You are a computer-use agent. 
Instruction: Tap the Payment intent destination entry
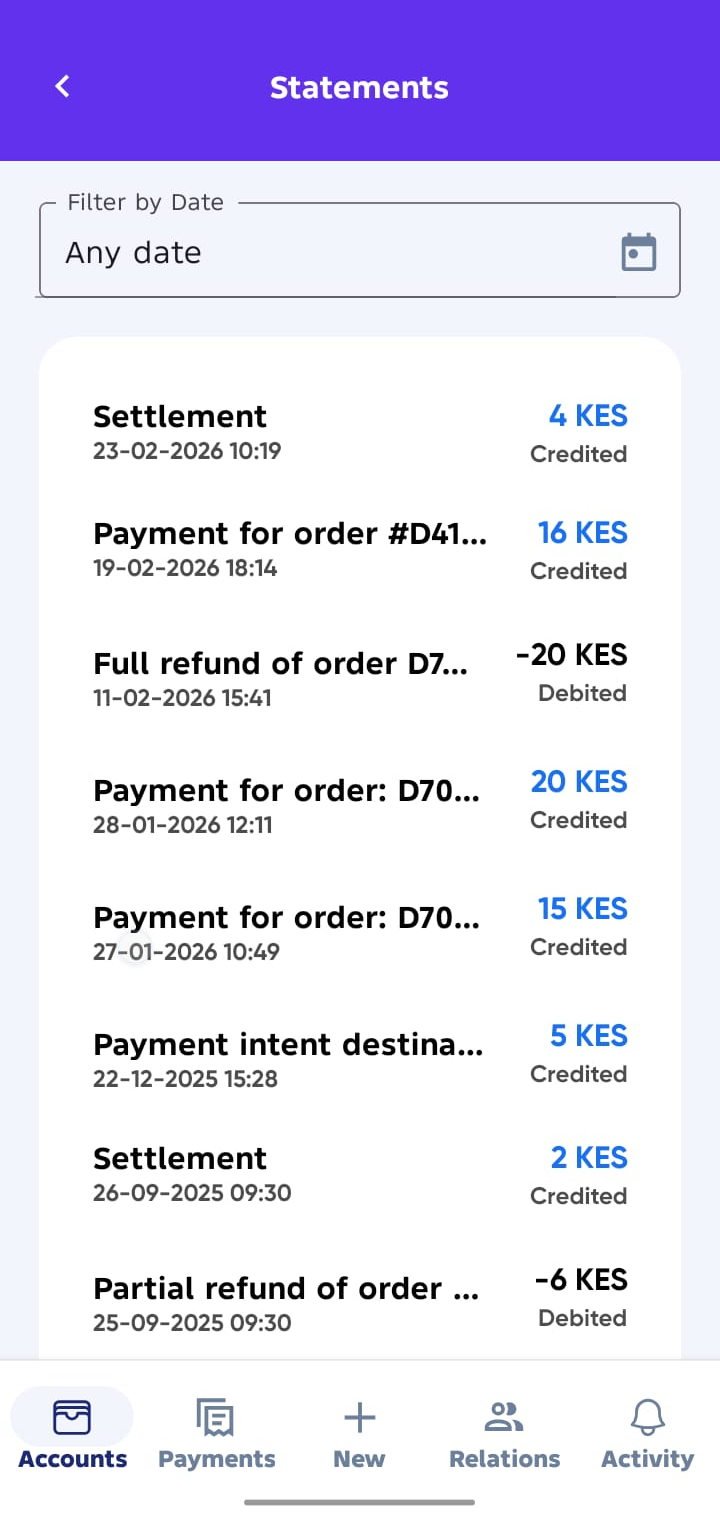pos(300,1057)
